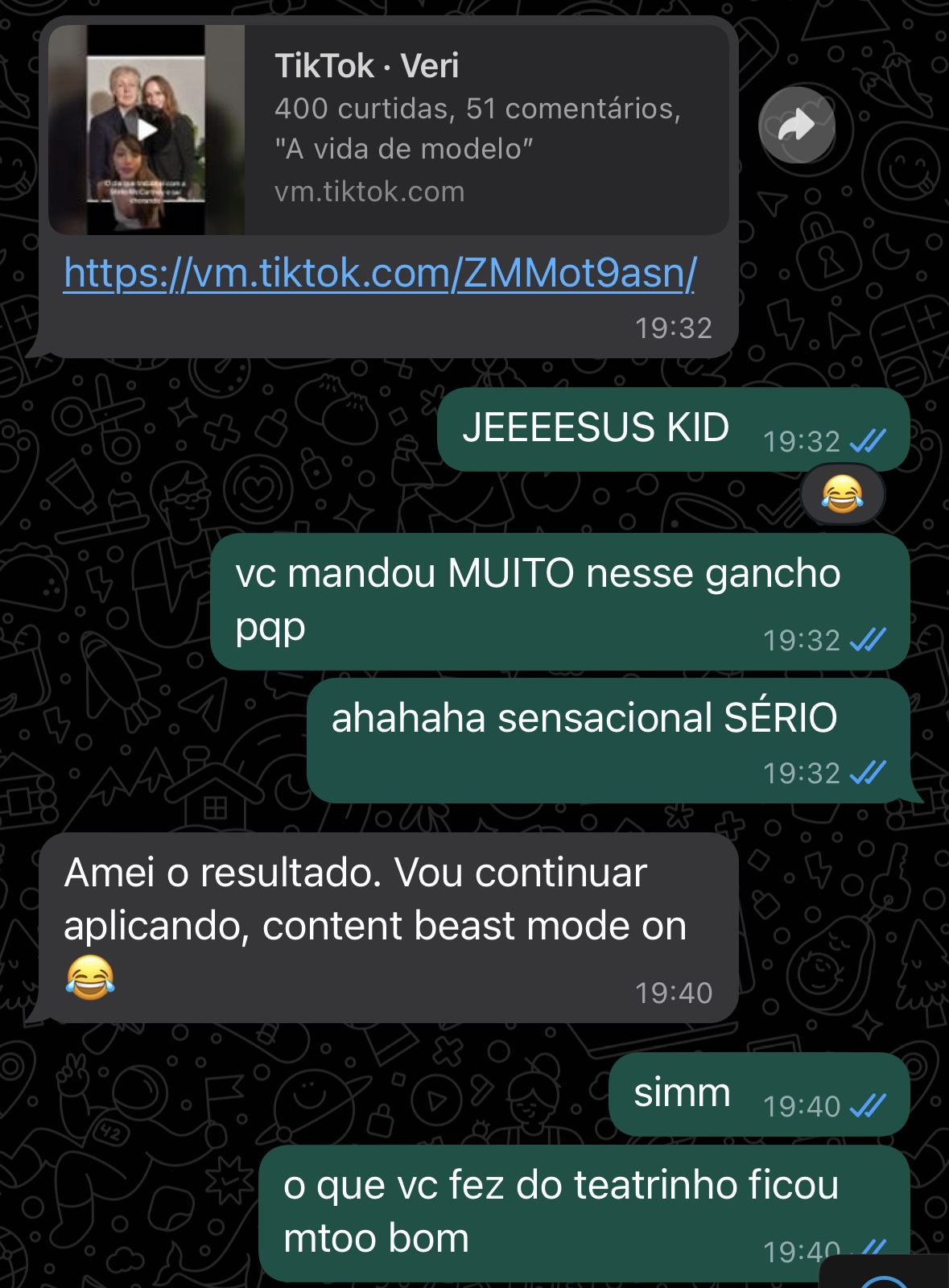Select the vm.tiktok.com domain text
Screen dimensions: 949x1288
[x=369, y=190]
